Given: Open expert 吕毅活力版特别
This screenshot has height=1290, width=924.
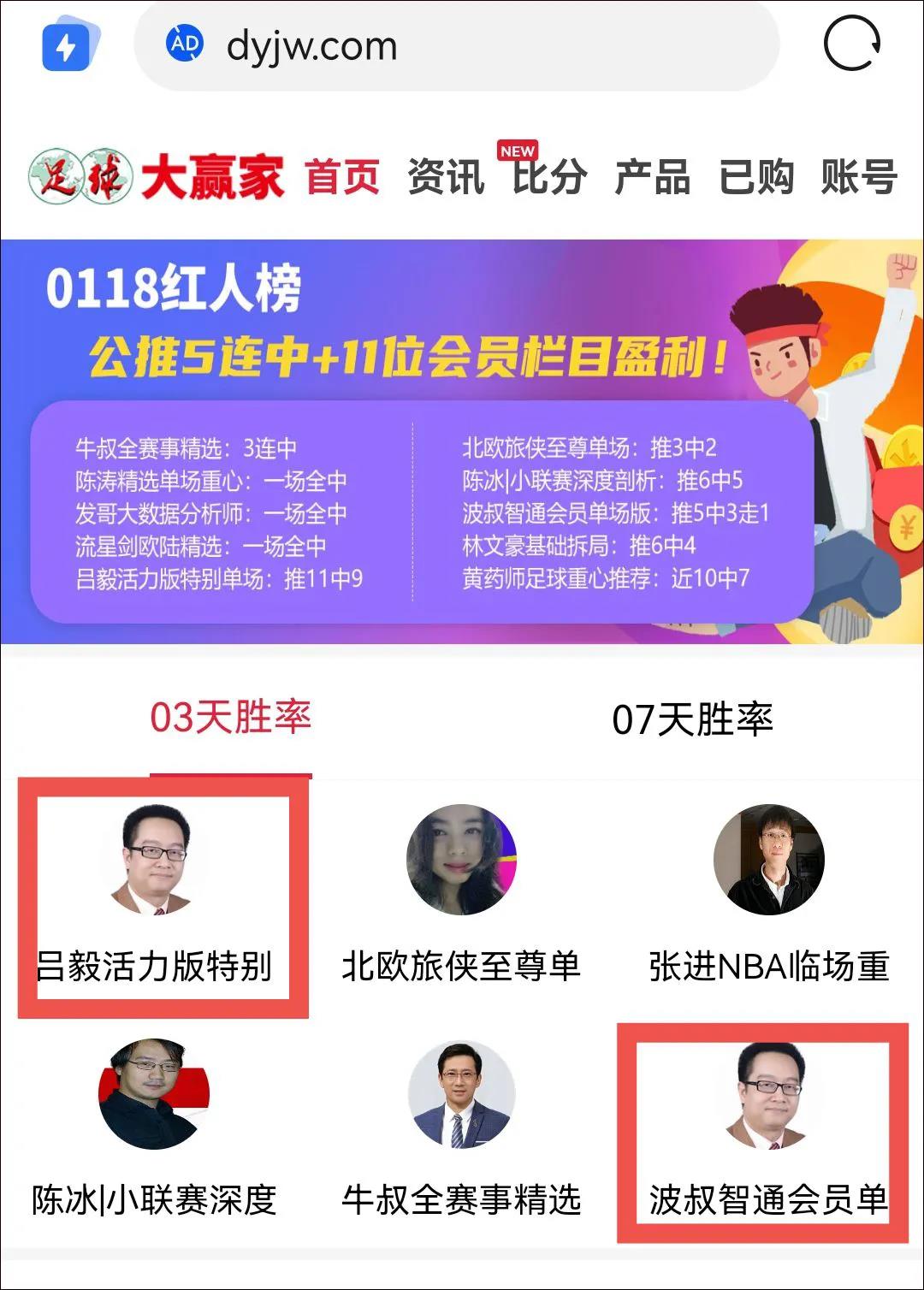Looking at the screenshot, I should coord(155,894).
